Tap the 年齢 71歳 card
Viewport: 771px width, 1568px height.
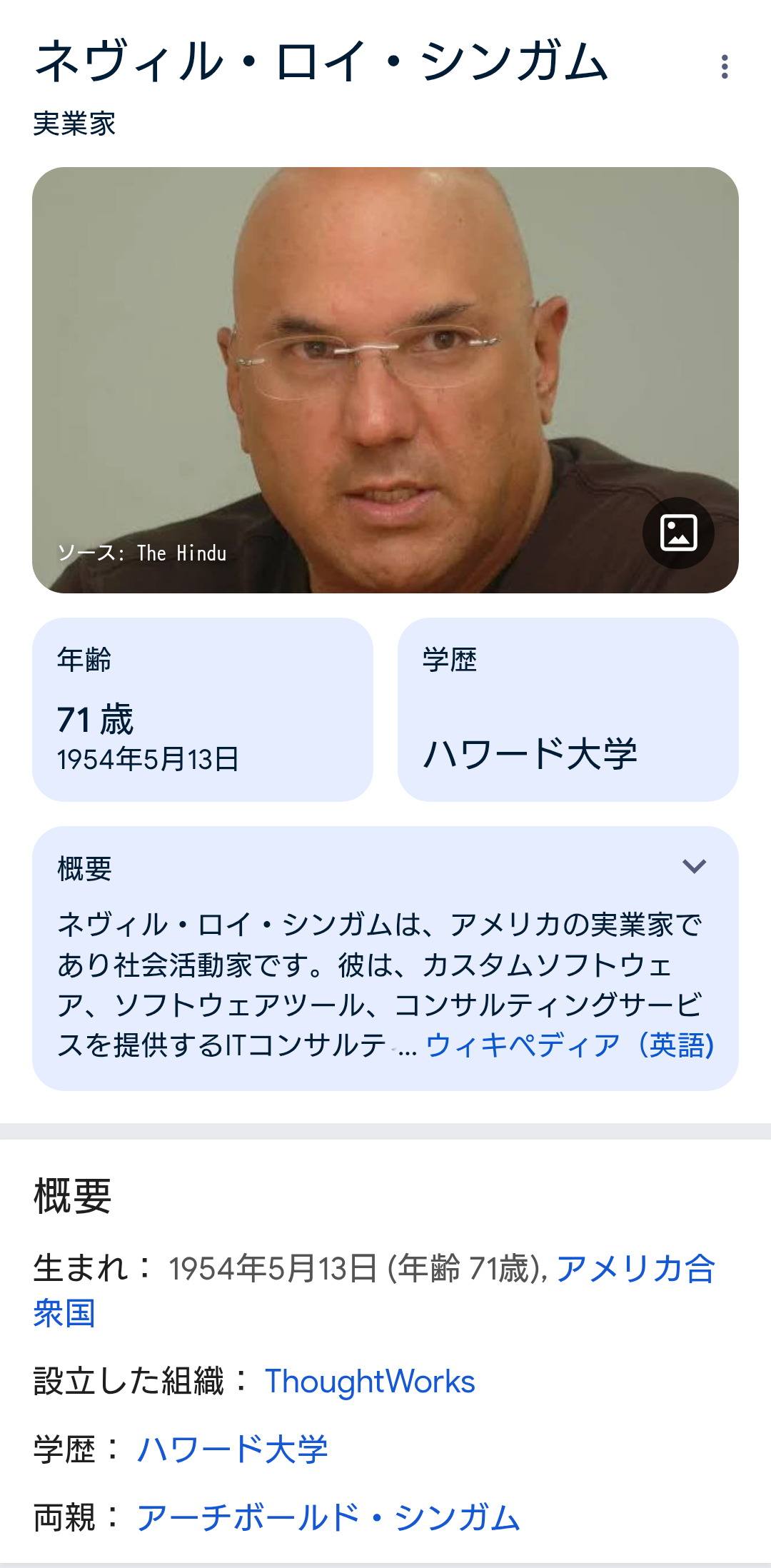pos(203,710)
